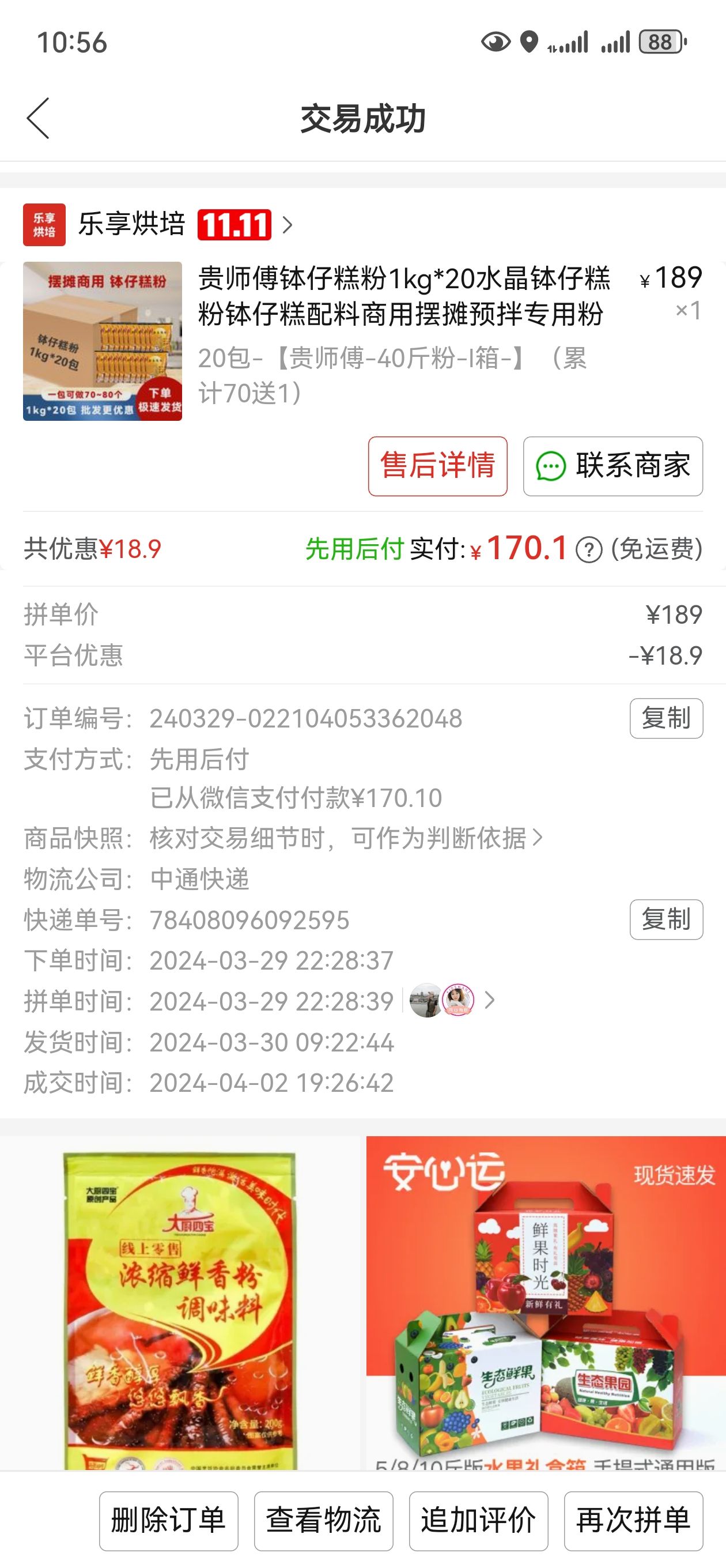Reorder with 再次拼单
726x1568 pixels.
coord(633,1521)
